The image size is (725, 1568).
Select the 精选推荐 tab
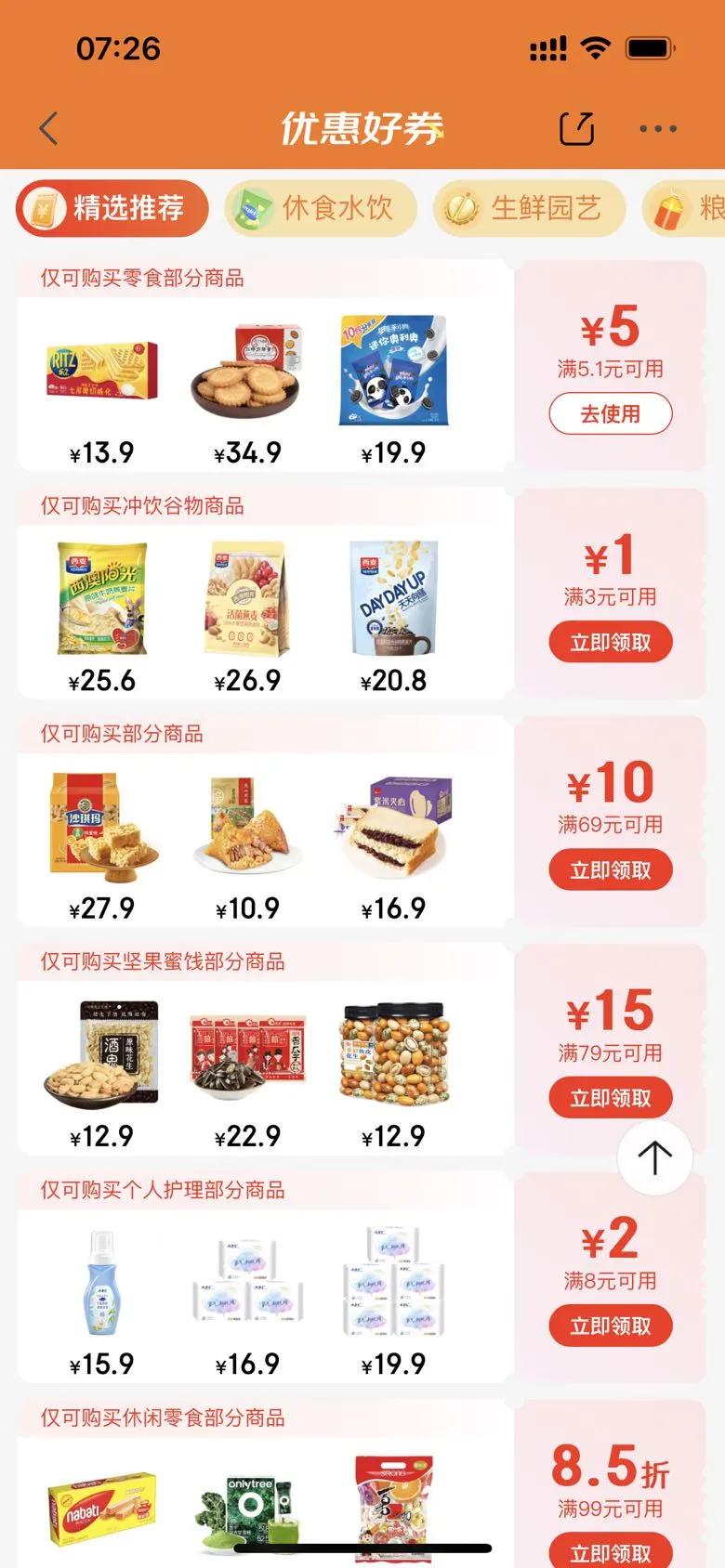coord(112,208)
